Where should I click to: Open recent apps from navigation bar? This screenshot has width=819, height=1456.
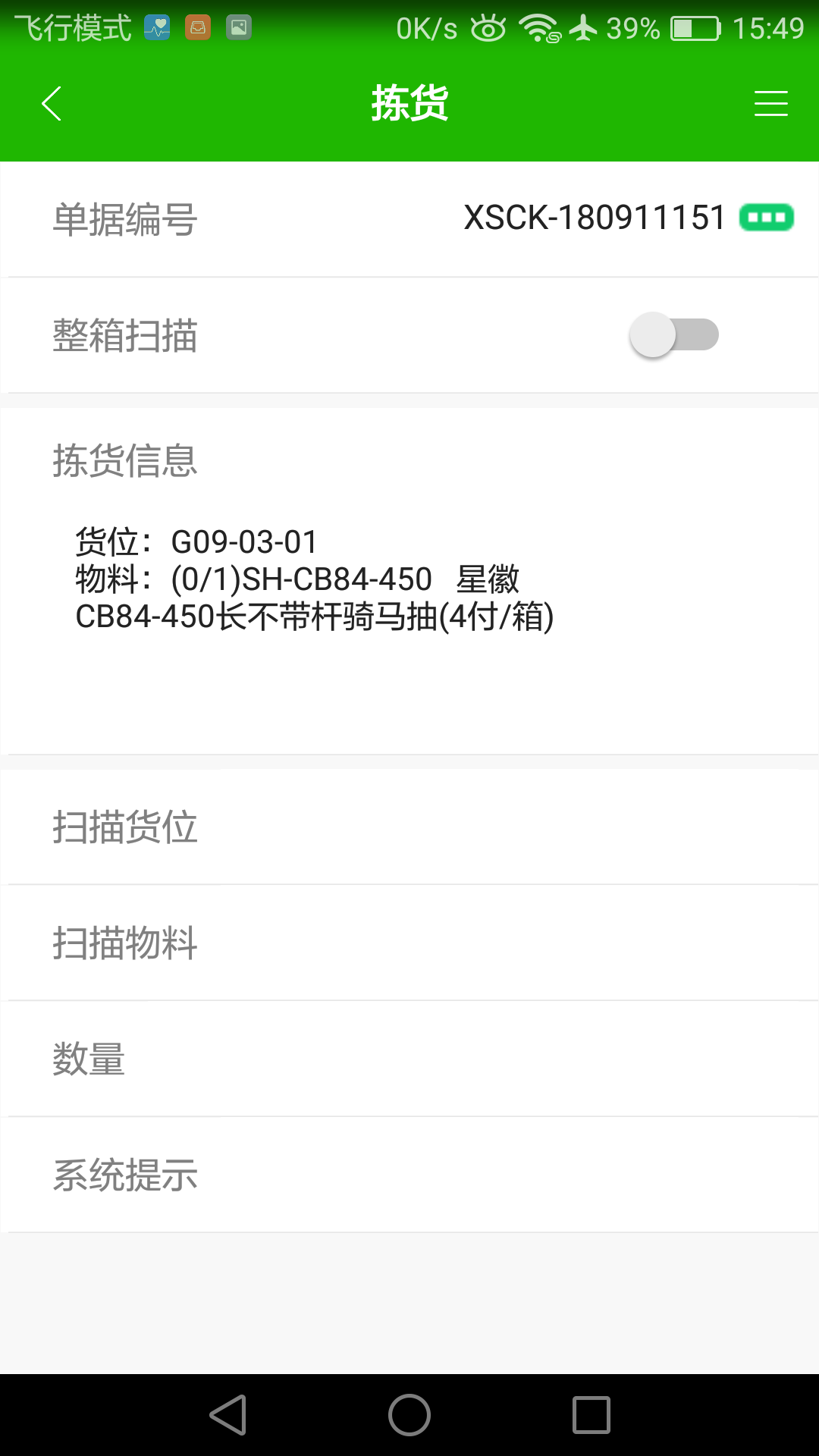(x=591, y=1415)
